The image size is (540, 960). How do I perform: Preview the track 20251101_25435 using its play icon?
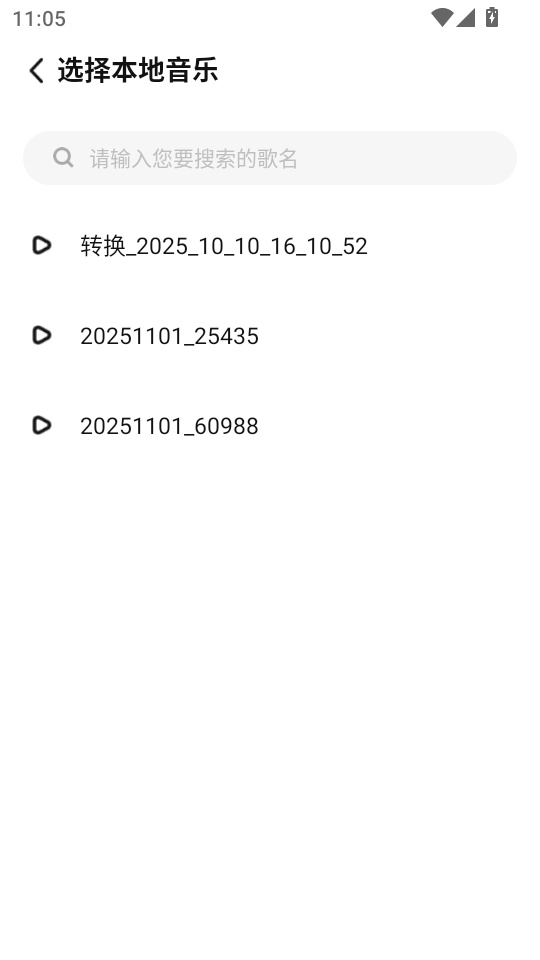coord(42,336)
